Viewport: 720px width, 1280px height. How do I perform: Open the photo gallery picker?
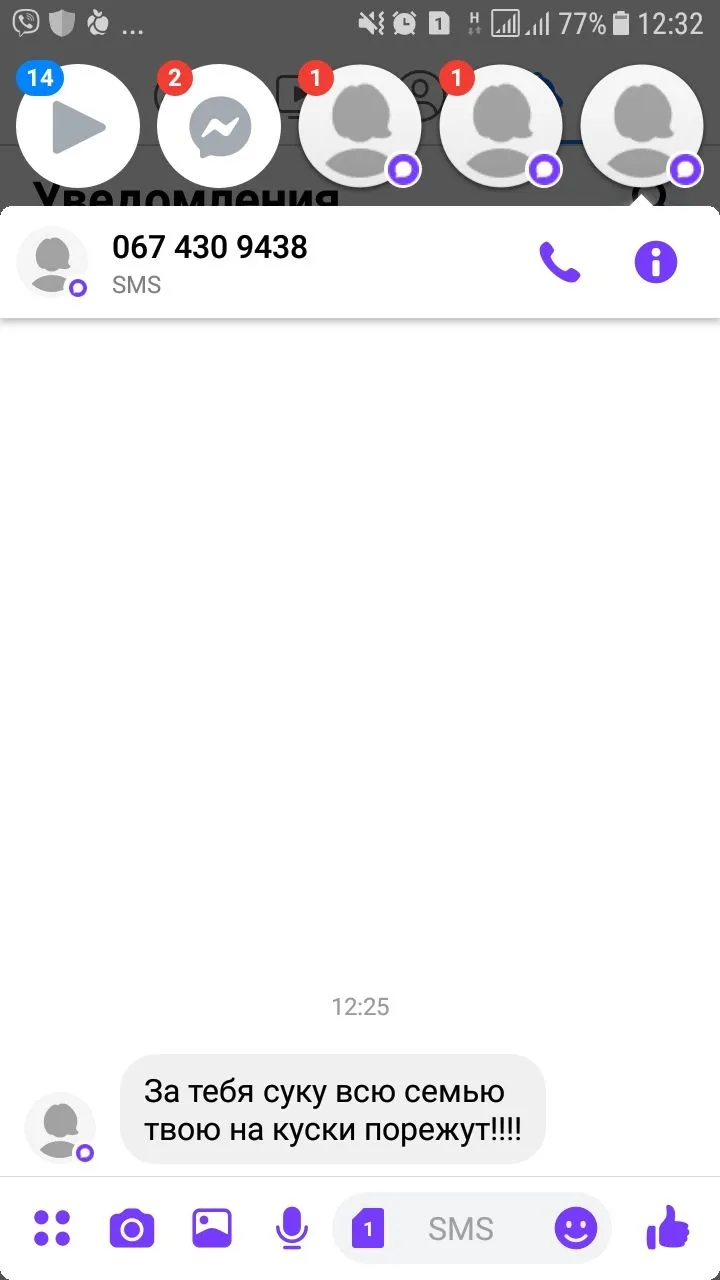coord(212,1228)
